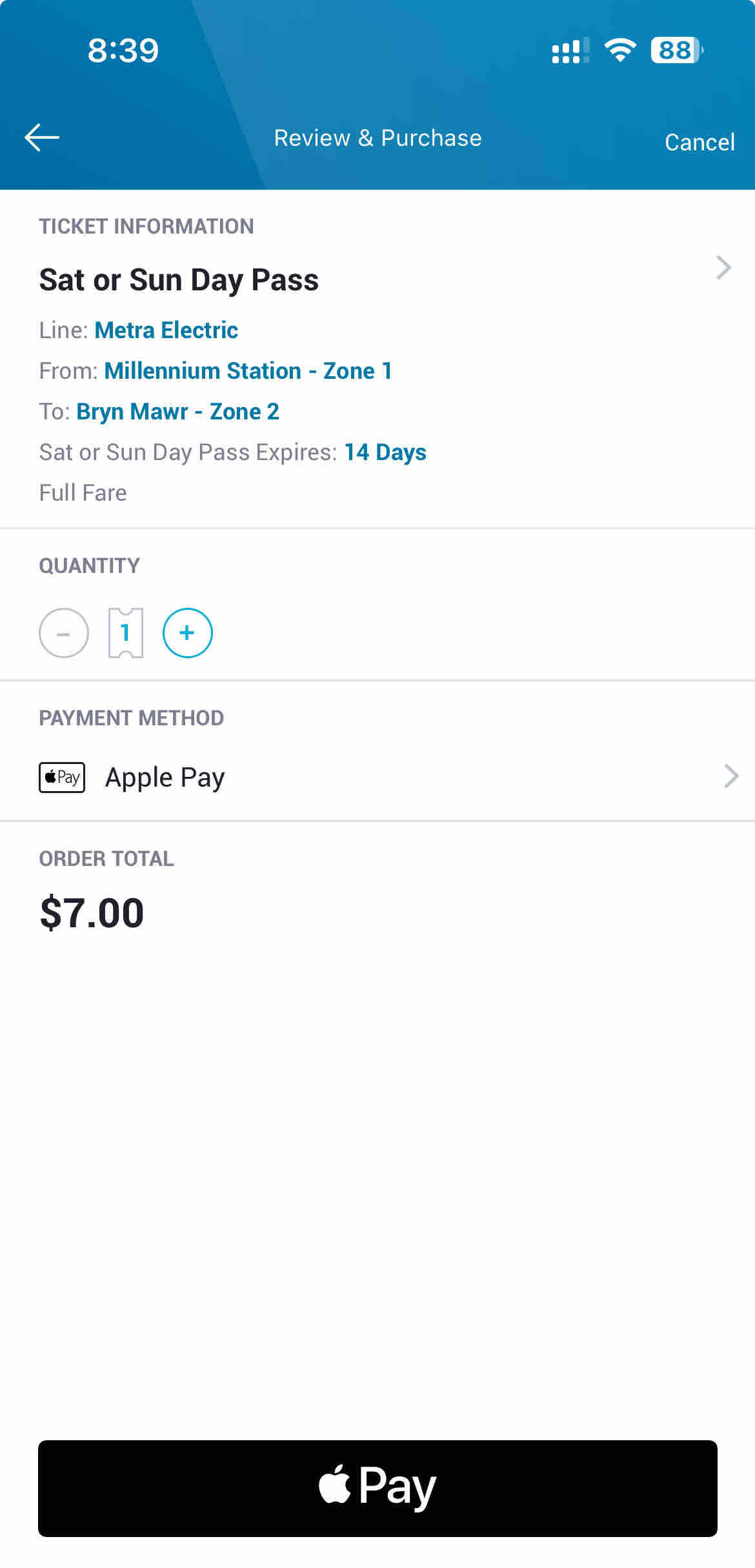The height and width of the screenshot is (1568, 755).
Task: Open the Metra Electric line link
Action: pyautogui.click(x=166, y=330)
